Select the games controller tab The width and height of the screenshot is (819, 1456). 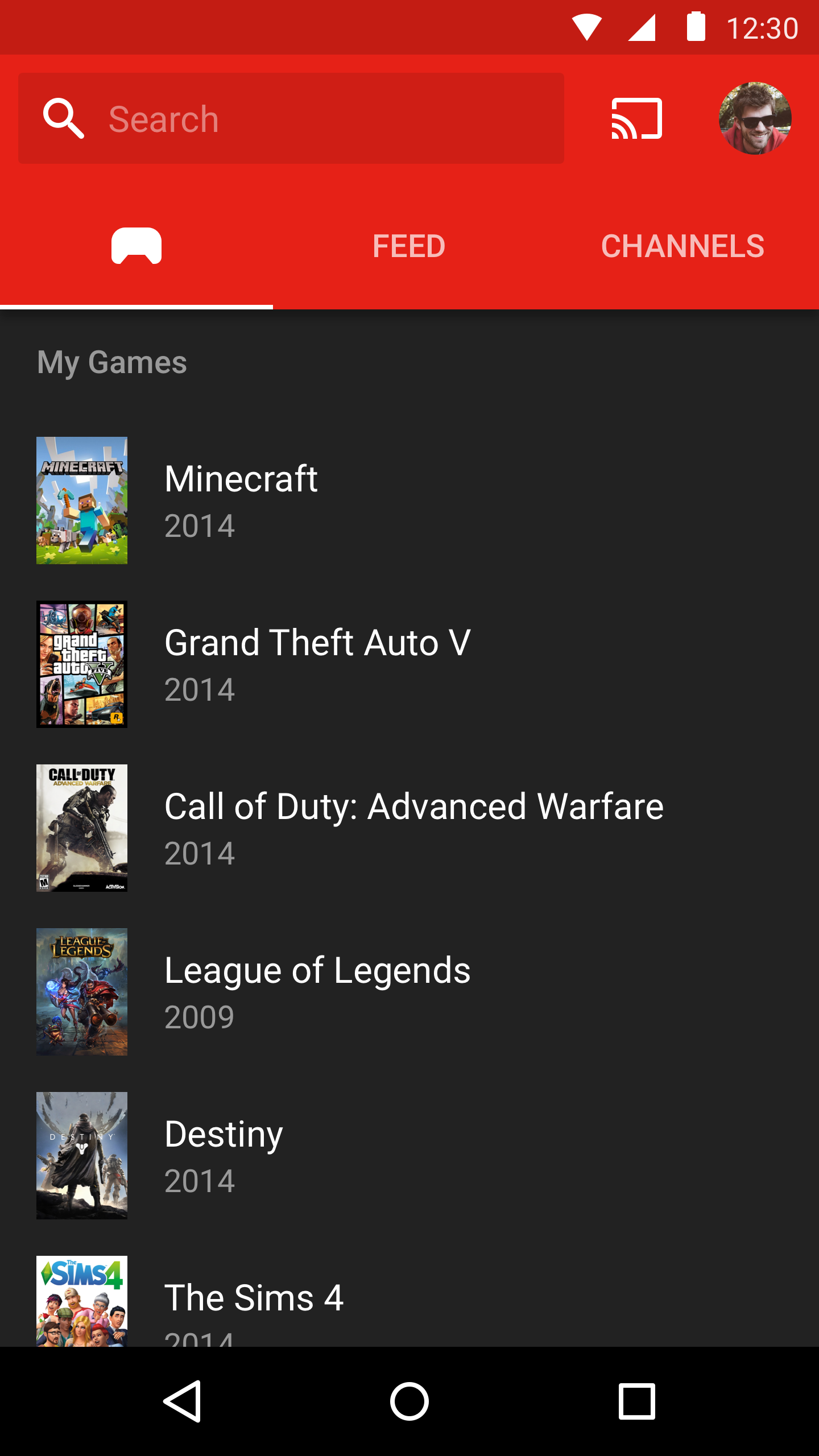click(136, 246)
